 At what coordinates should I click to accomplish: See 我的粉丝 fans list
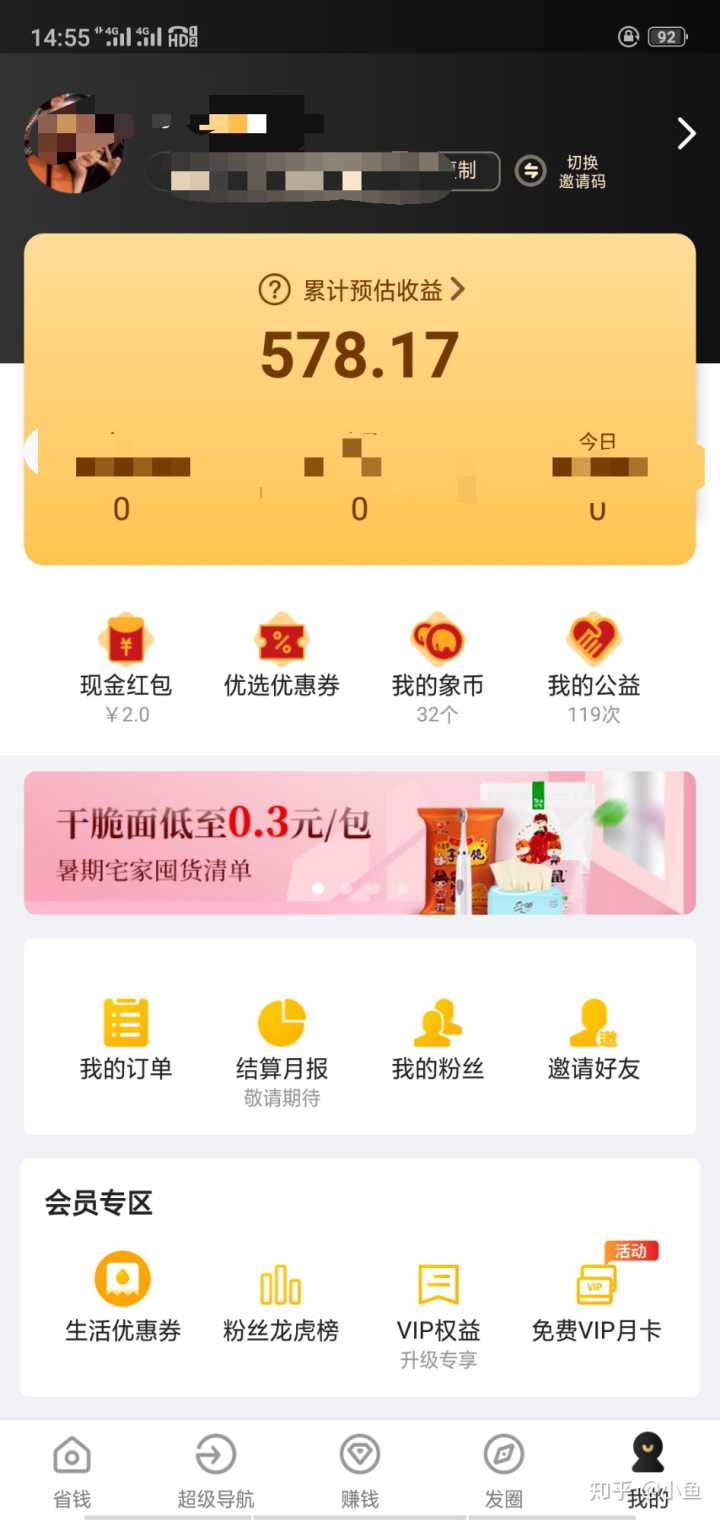click(x=438, y=1040)
